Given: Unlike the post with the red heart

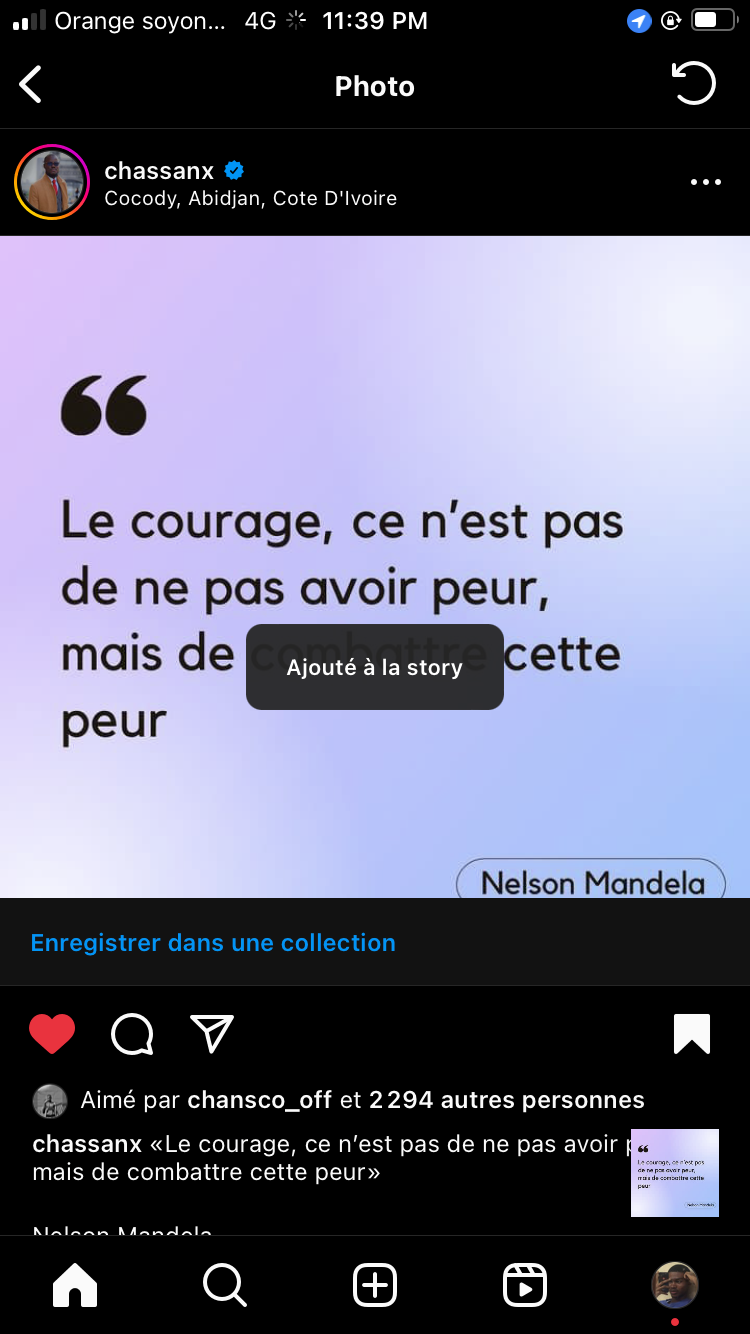Looking at the screenshot, I should tap(52, 1034).
